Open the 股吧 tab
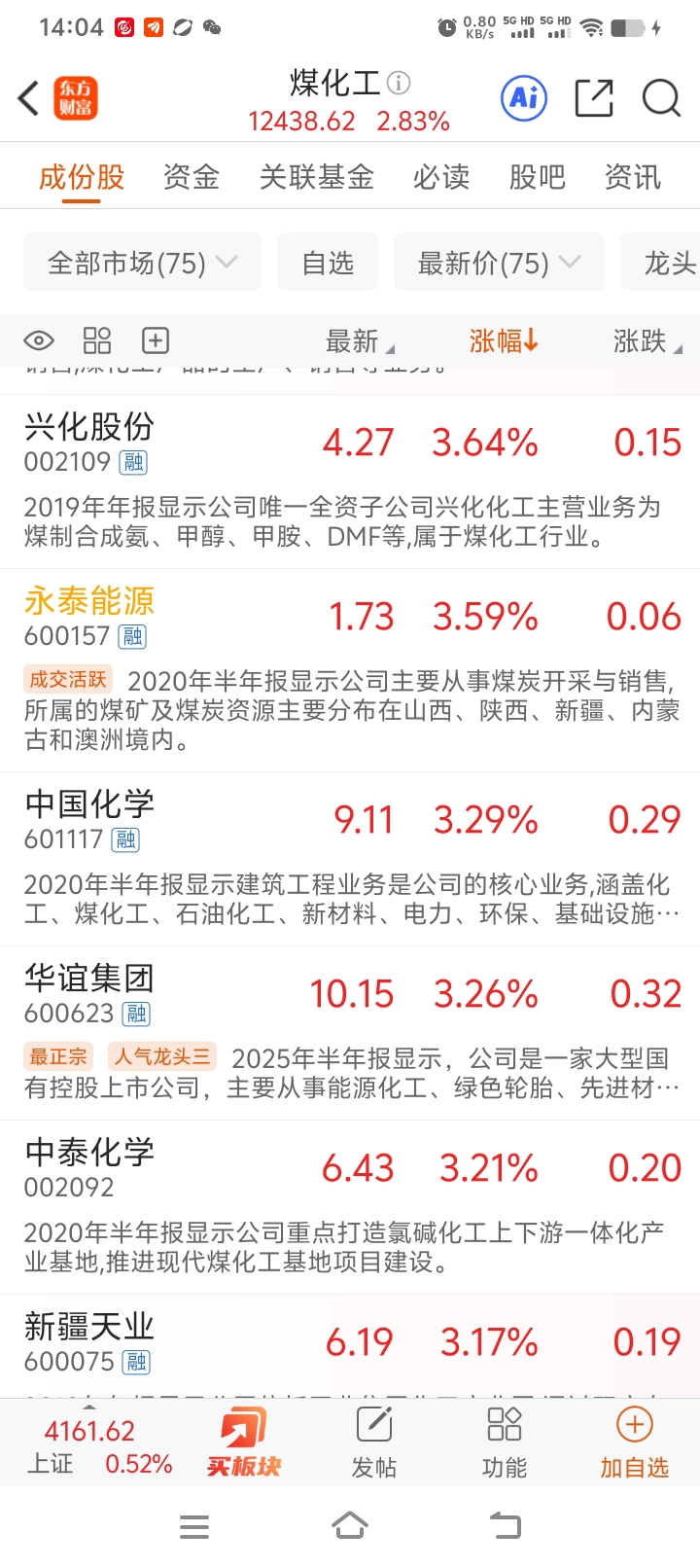 (537, 177)
